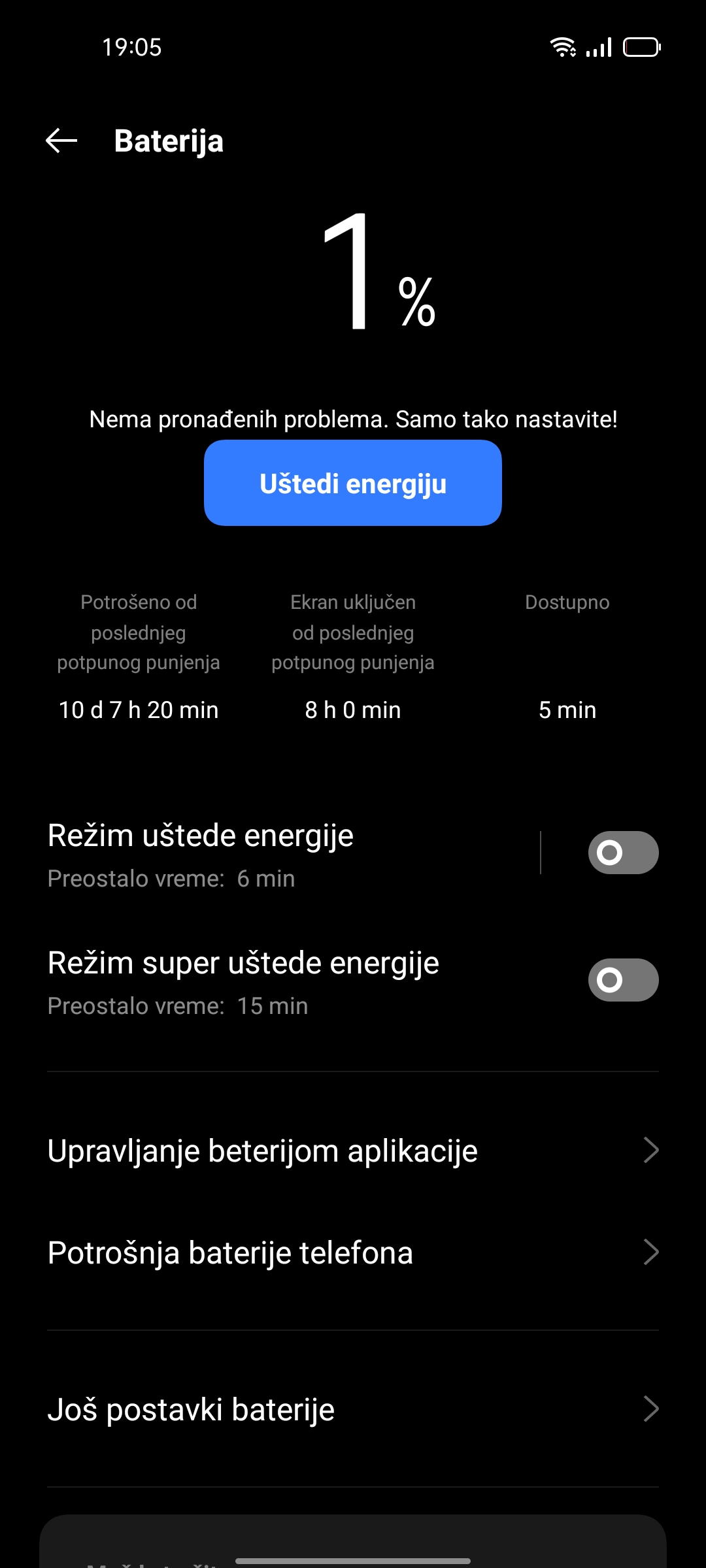Tap the Uštedi energiju button
The image size is (706, 1568).
(x=353, y=483)
